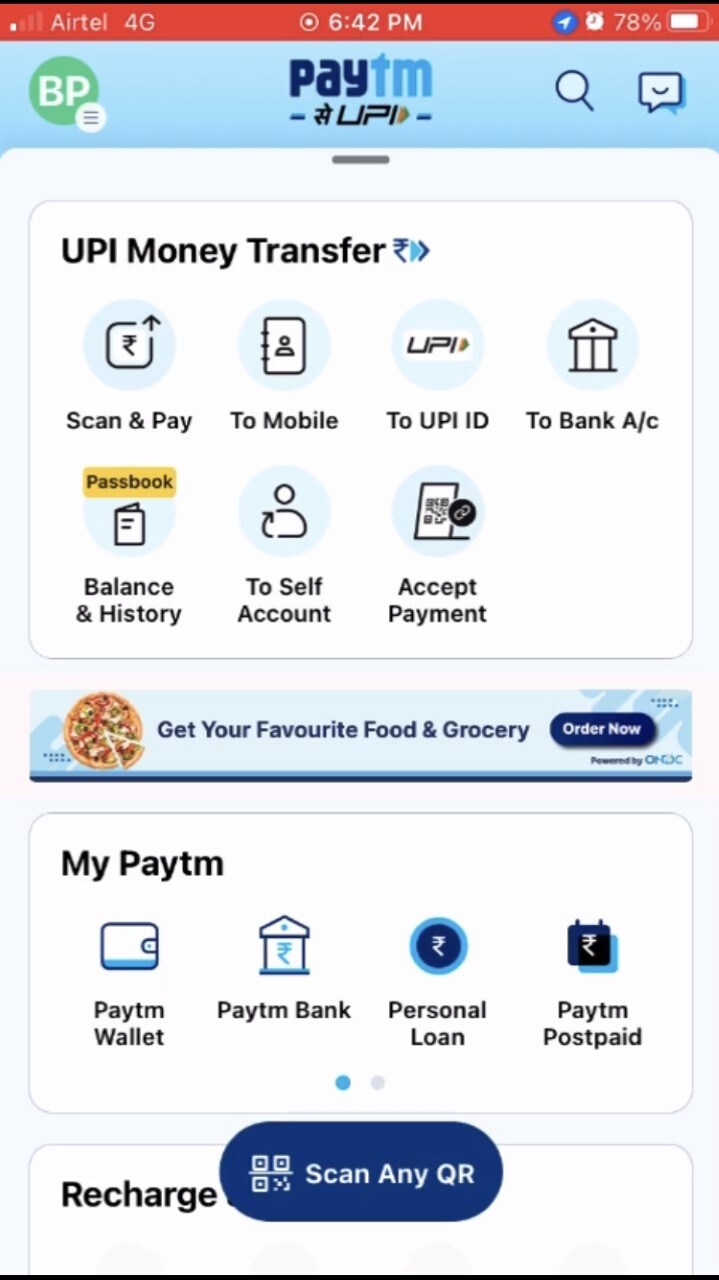
Task: Tap Order Now on food banner
Action: (x=602, y=729)
